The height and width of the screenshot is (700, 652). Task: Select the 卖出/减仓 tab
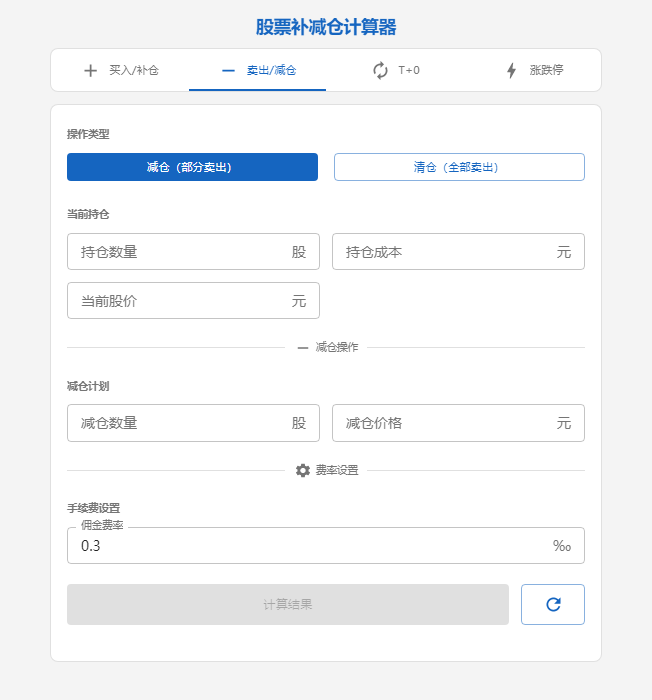click(258, 70)
